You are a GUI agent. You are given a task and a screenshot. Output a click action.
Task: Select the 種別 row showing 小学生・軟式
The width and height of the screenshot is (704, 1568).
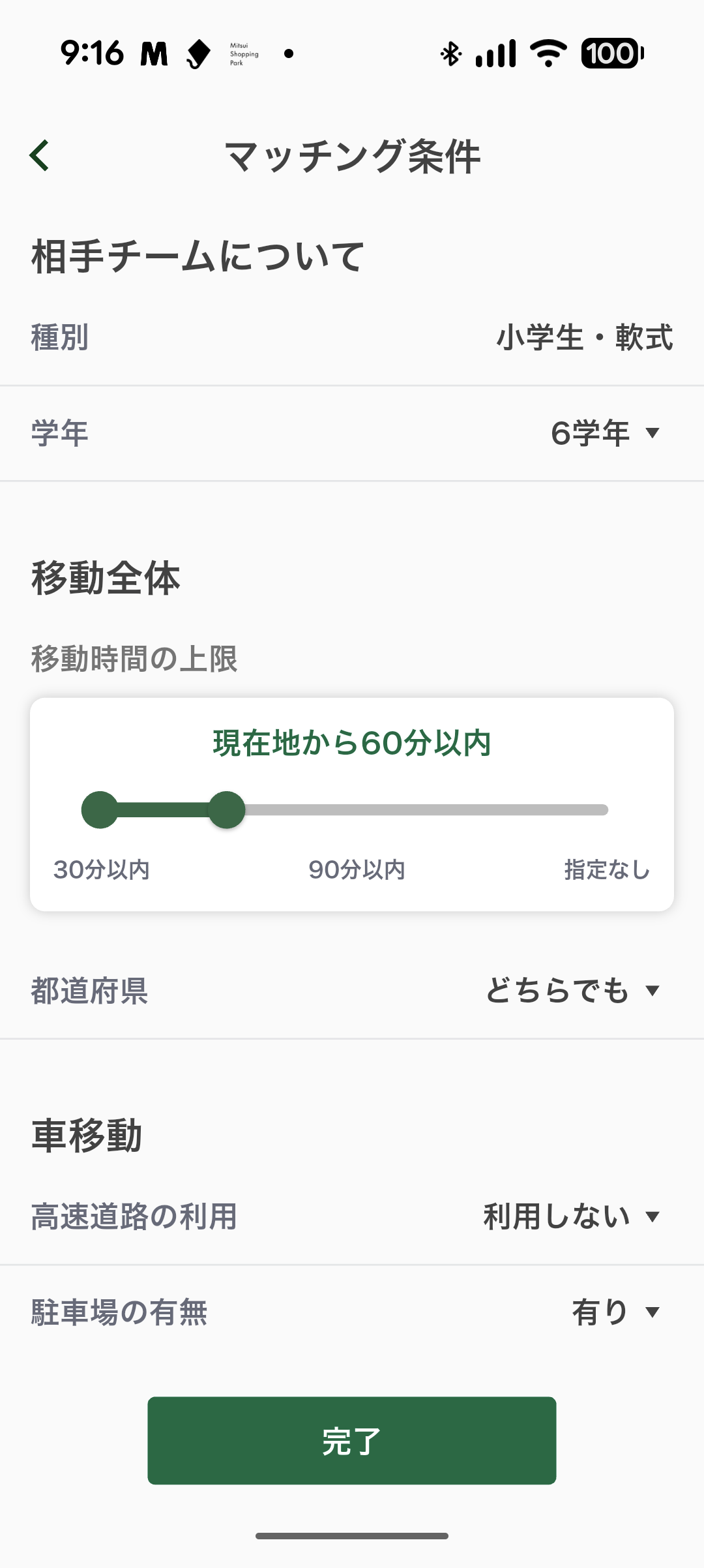[352, 337]
